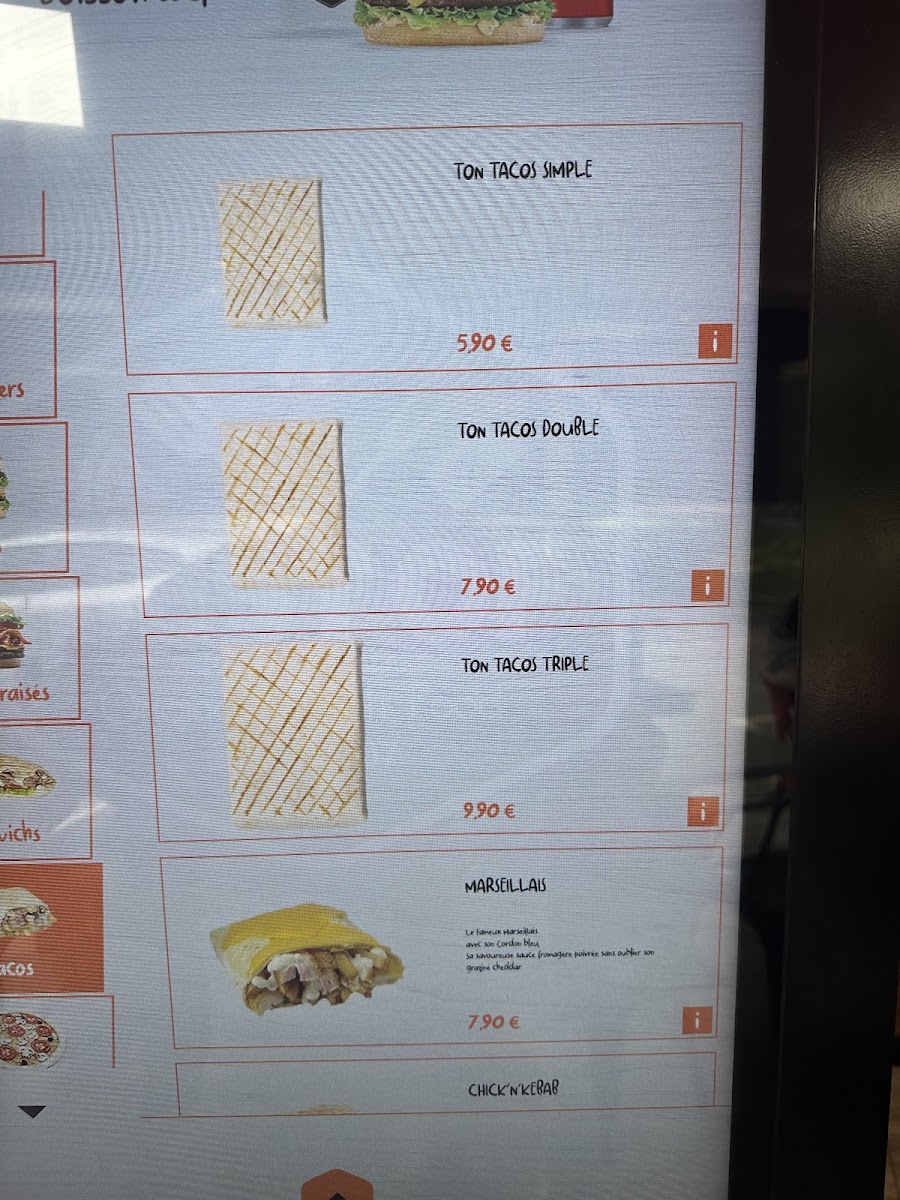Select the Chick'n'Kebab item
This screenshot has width=900, height=1200.
447,1087
